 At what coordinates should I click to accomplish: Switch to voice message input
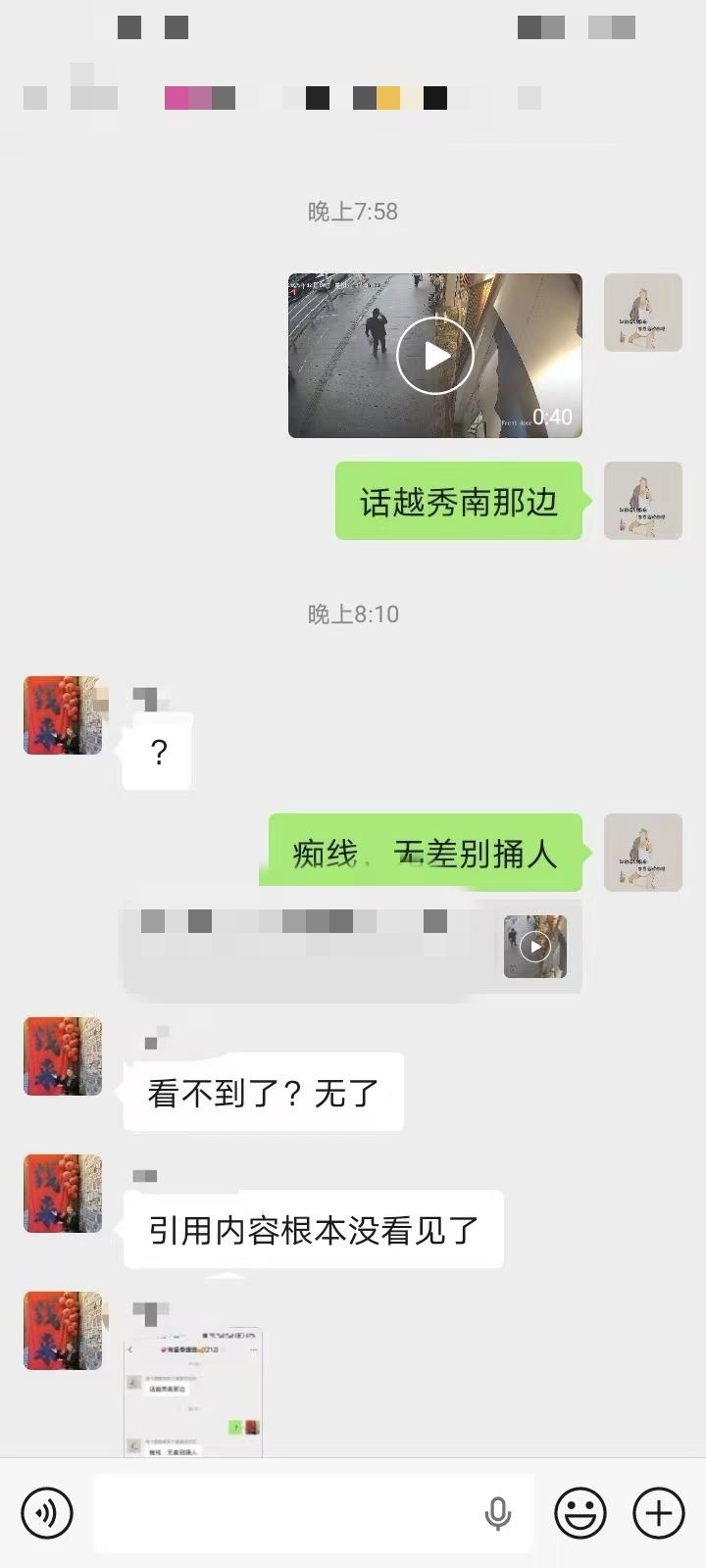[x=46, y=1512]
